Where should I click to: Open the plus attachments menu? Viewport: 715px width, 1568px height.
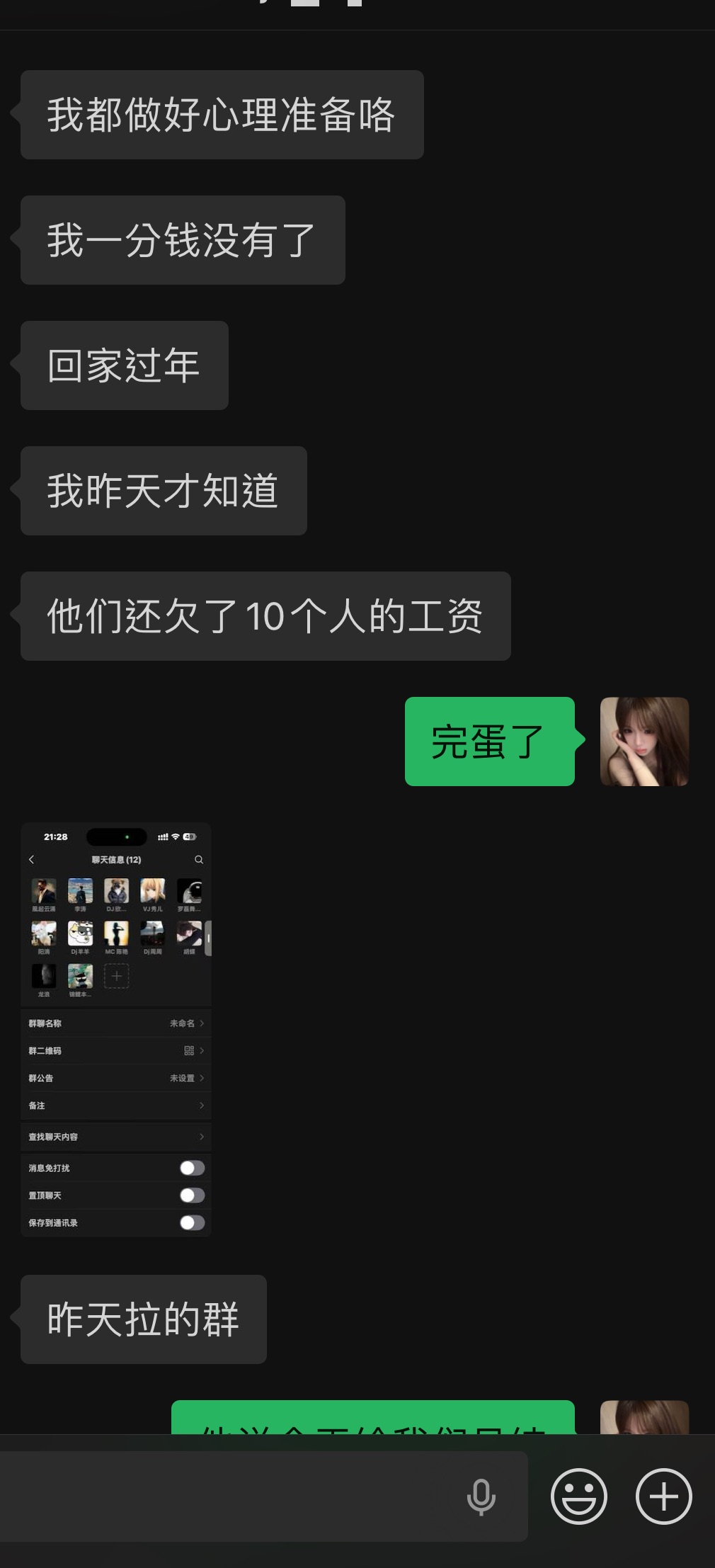[663, 1496]
